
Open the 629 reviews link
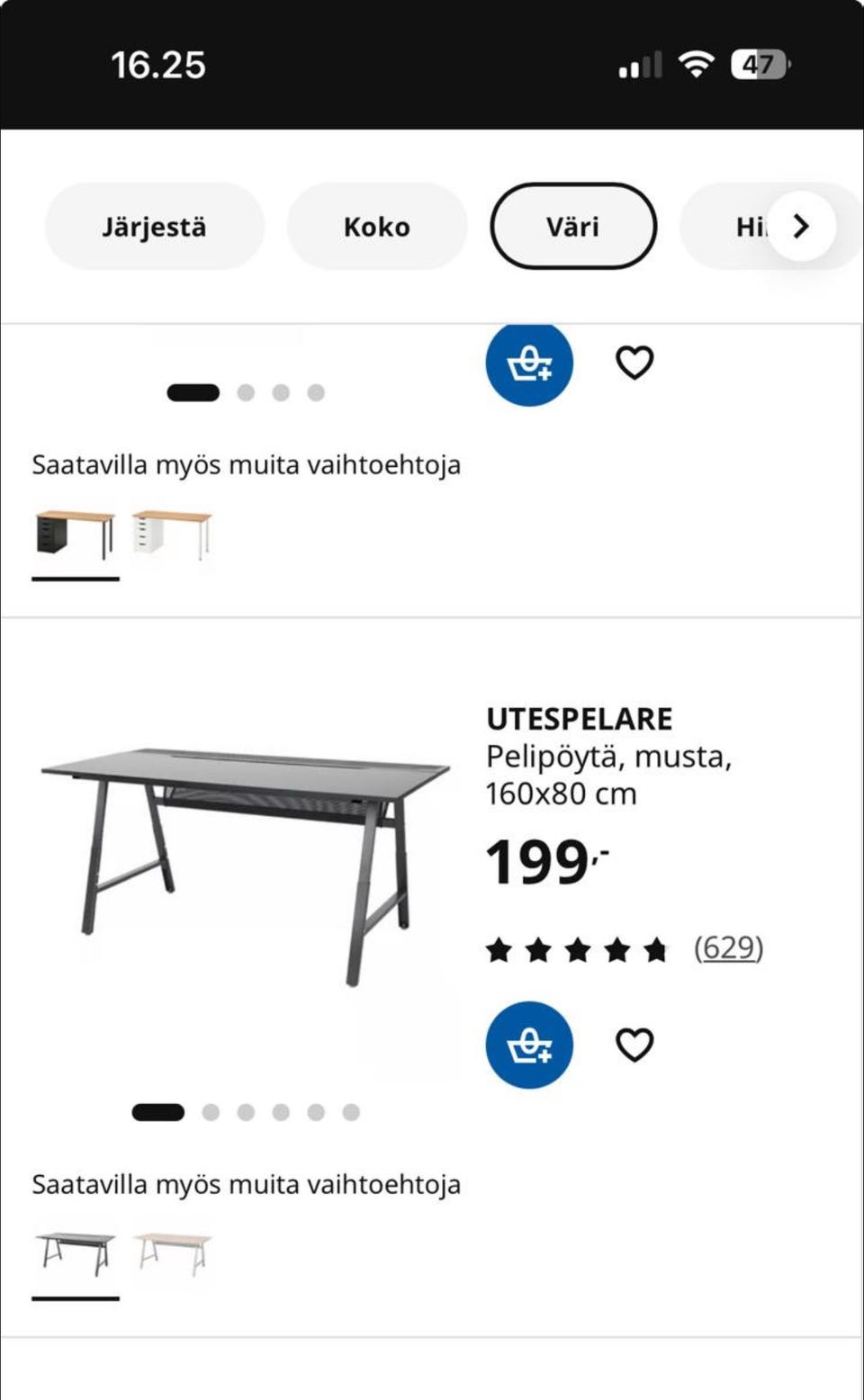coord(729,947)
